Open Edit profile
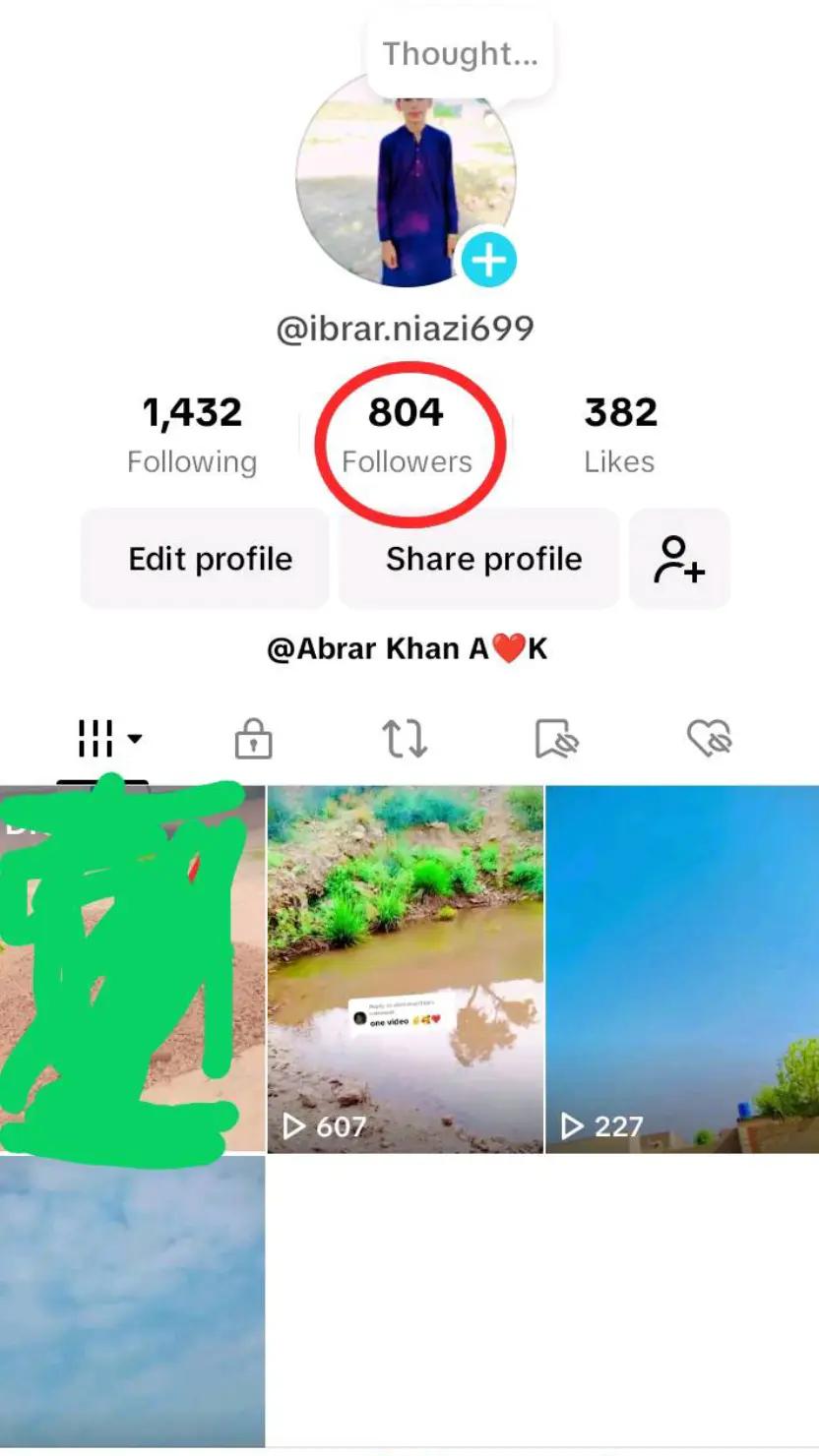819x1456 pixels. click(210, 559)
